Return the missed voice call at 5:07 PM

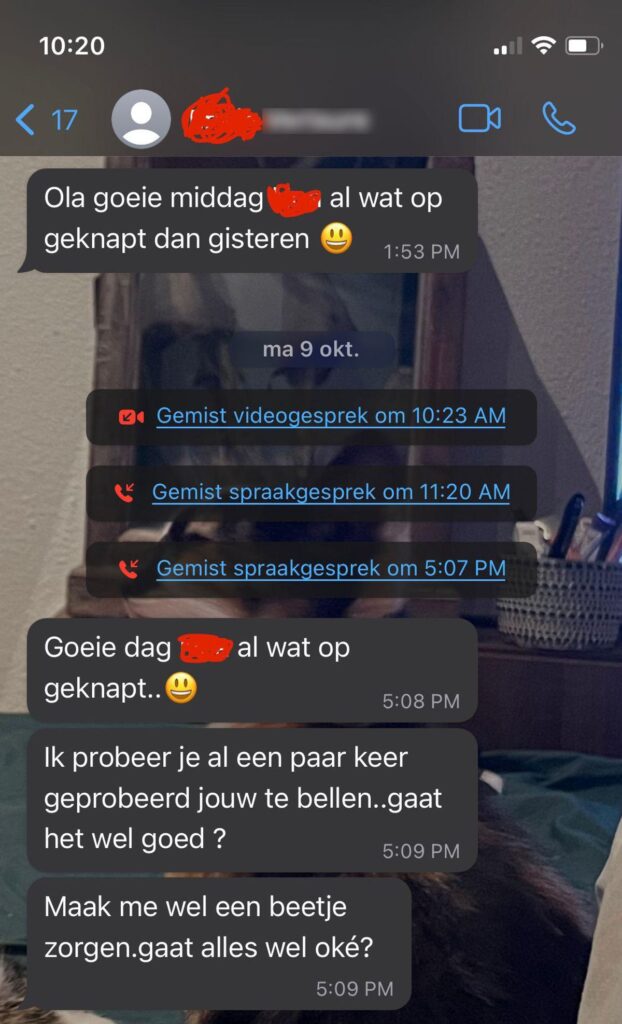[x=330, y=568]
